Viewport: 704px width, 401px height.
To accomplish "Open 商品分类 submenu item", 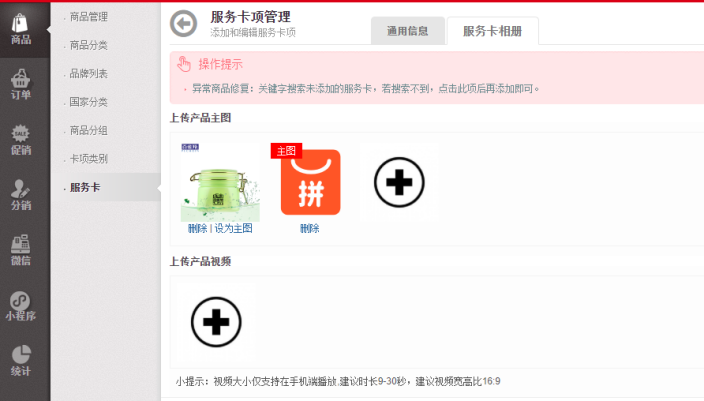I will pyautogui.click(x=88, y=45).
